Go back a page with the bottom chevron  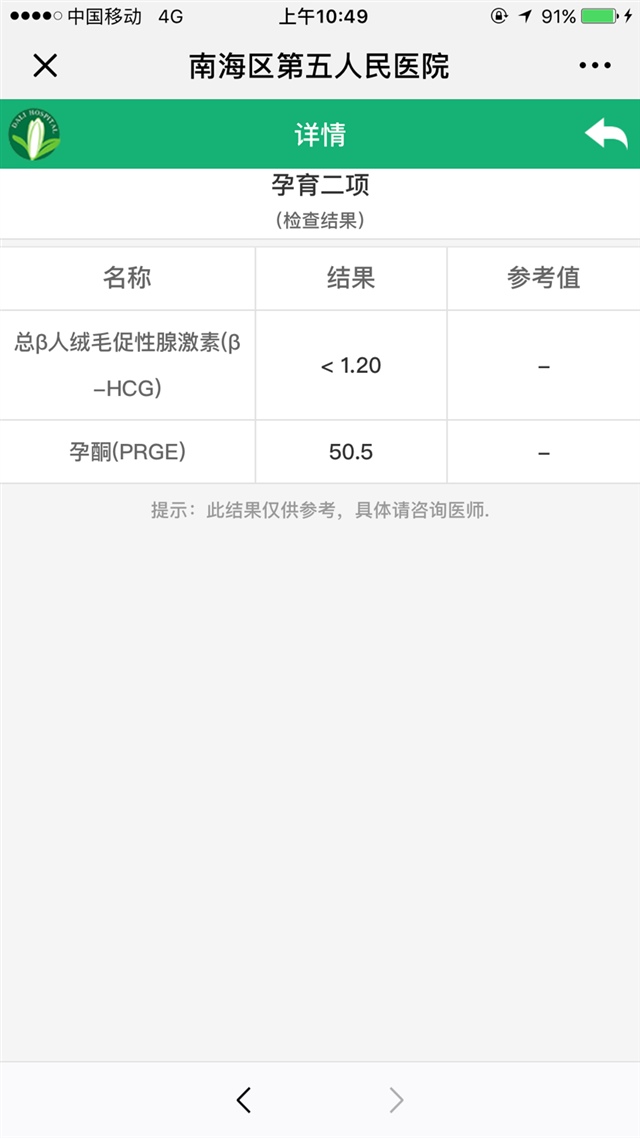(x=244, y=1100)
